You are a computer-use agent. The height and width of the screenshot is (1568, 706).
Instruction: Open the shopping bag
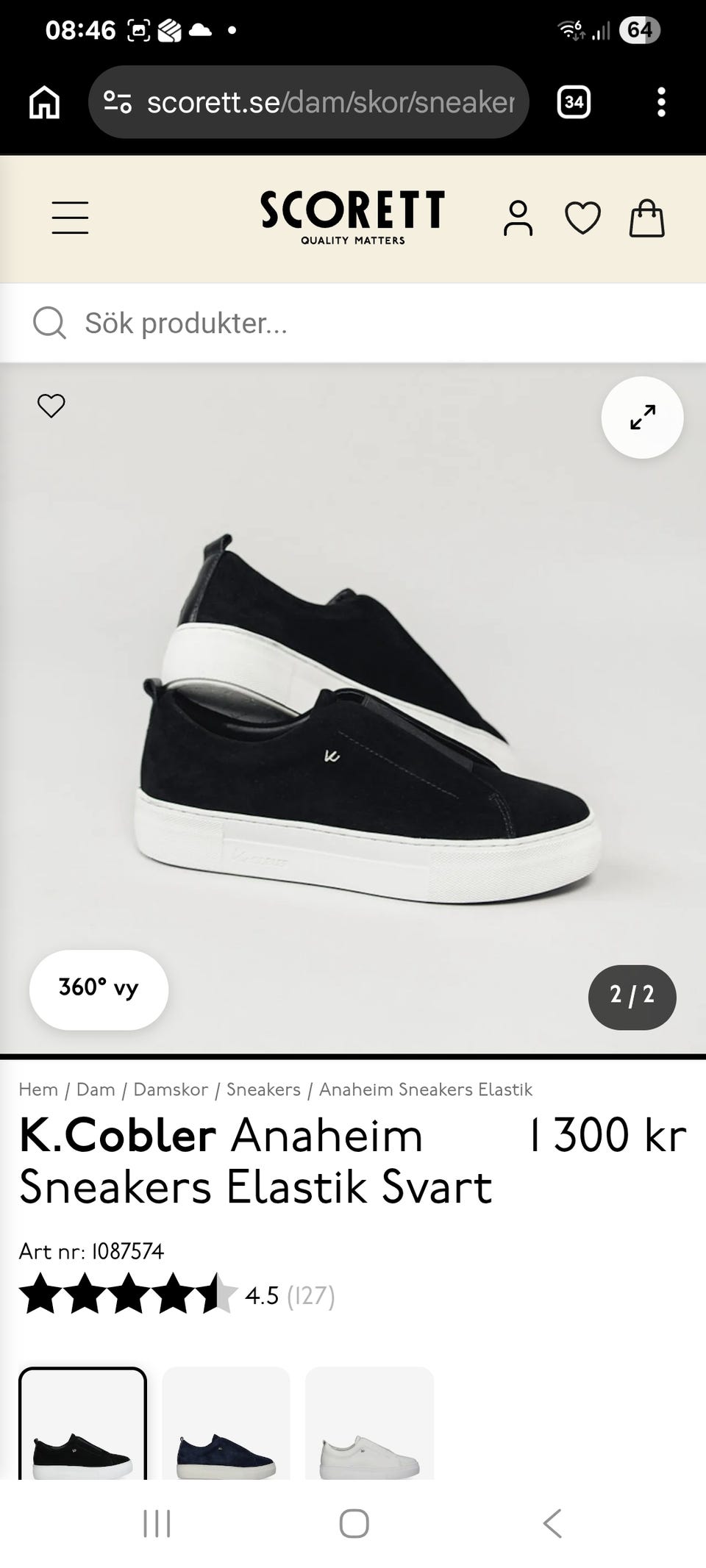[x=646, y=218]
